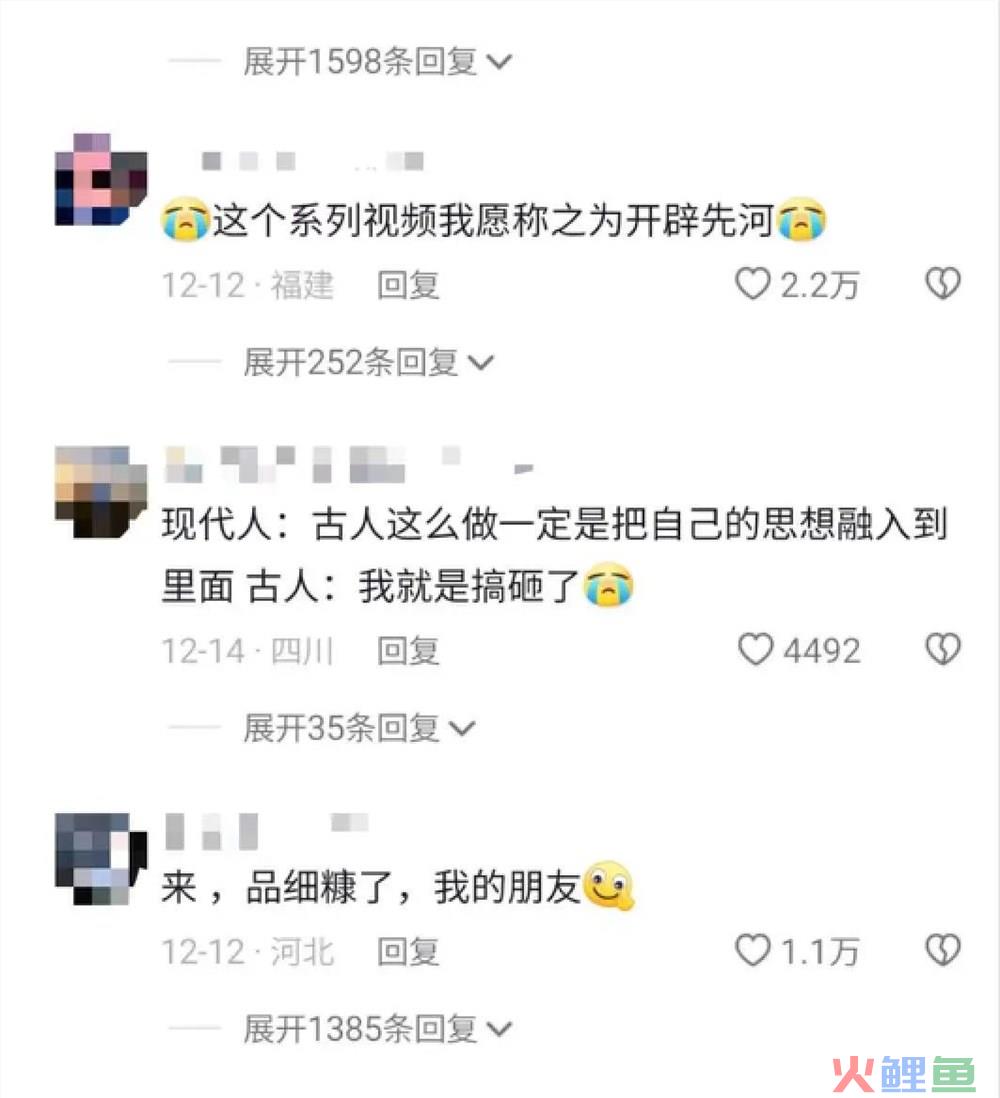Reply to the 12-14 四川 comment
This screenshot has height=1098, width=1000.
click(x=408, y=652)
